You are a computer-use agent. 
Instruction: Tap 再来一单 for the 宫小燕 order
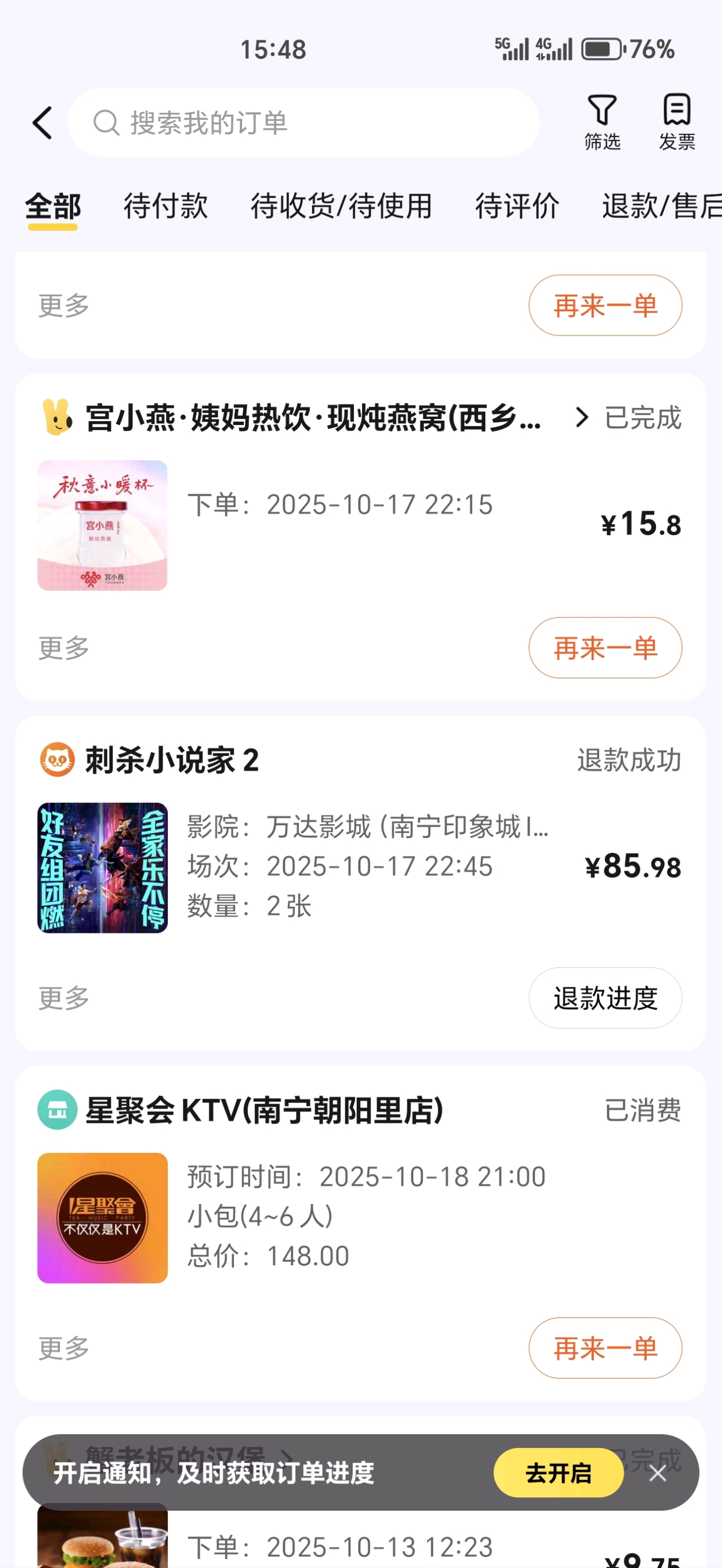(x=605, y=648)
